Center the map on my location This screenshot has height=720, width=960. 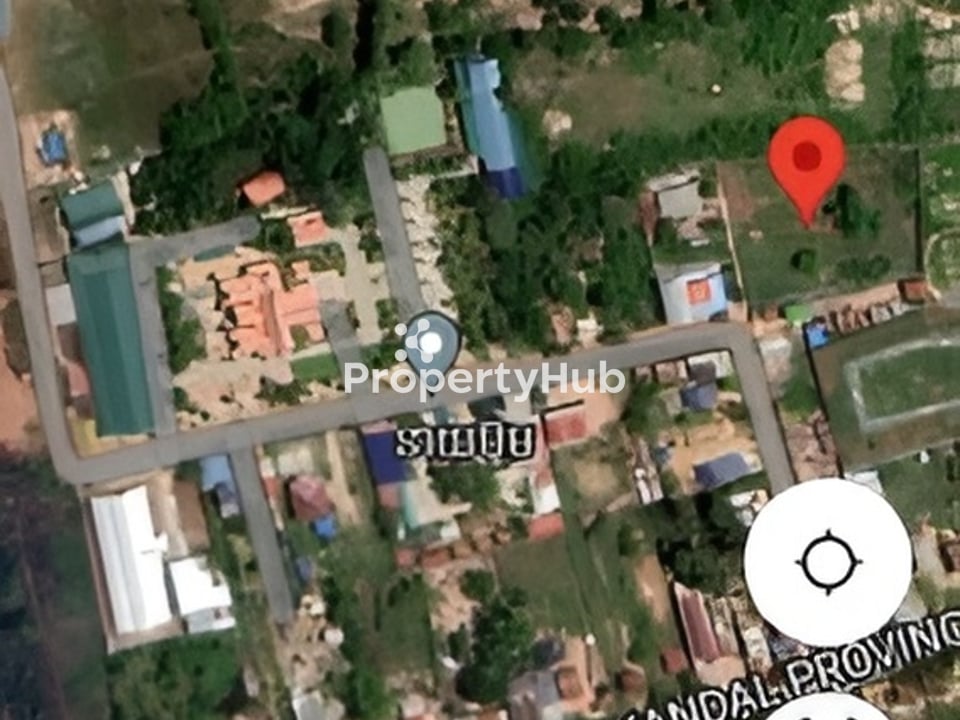click(828, 562)
